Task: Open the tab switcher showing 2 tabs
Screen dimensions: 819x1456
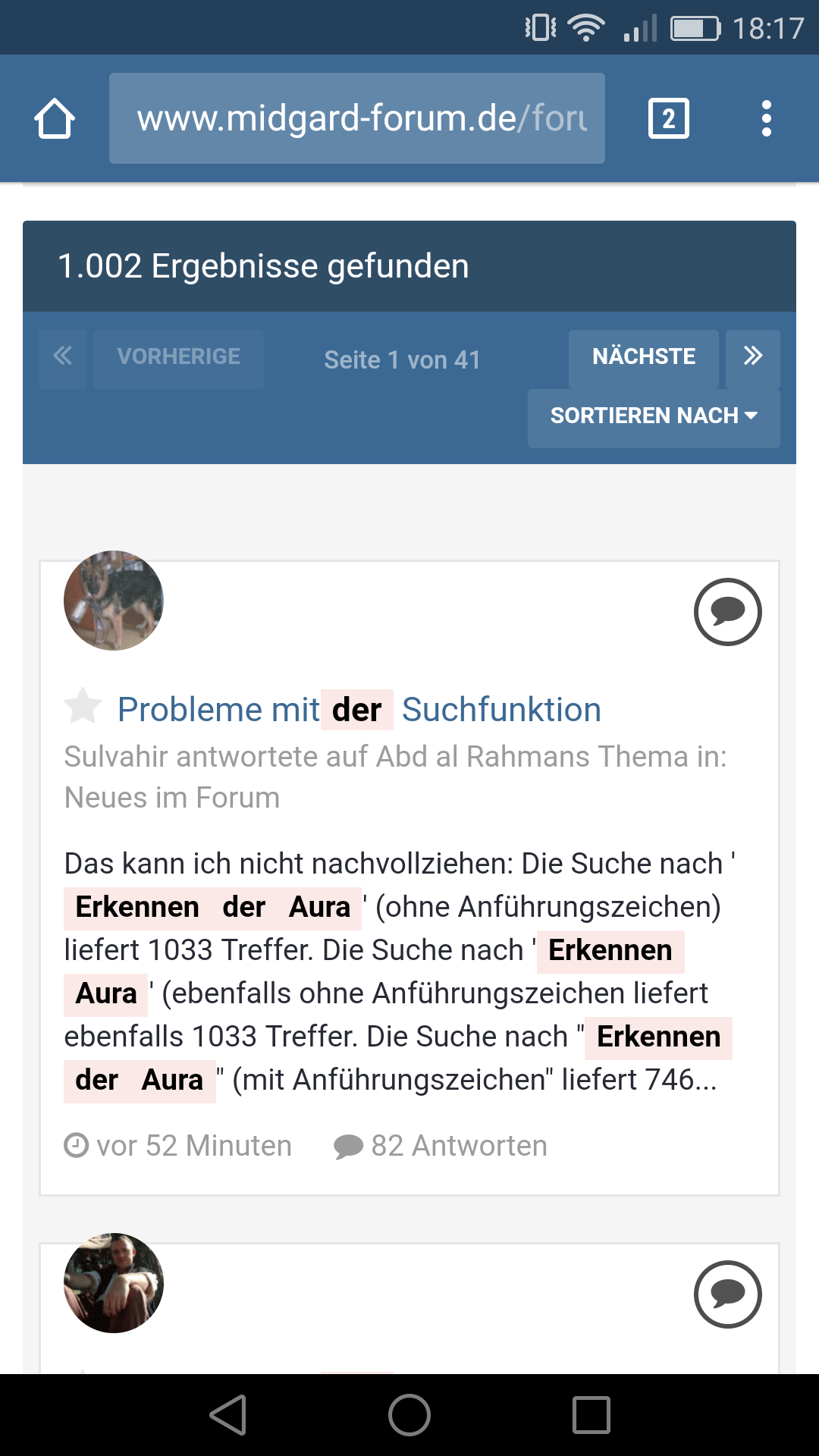Action: (669, 118)
